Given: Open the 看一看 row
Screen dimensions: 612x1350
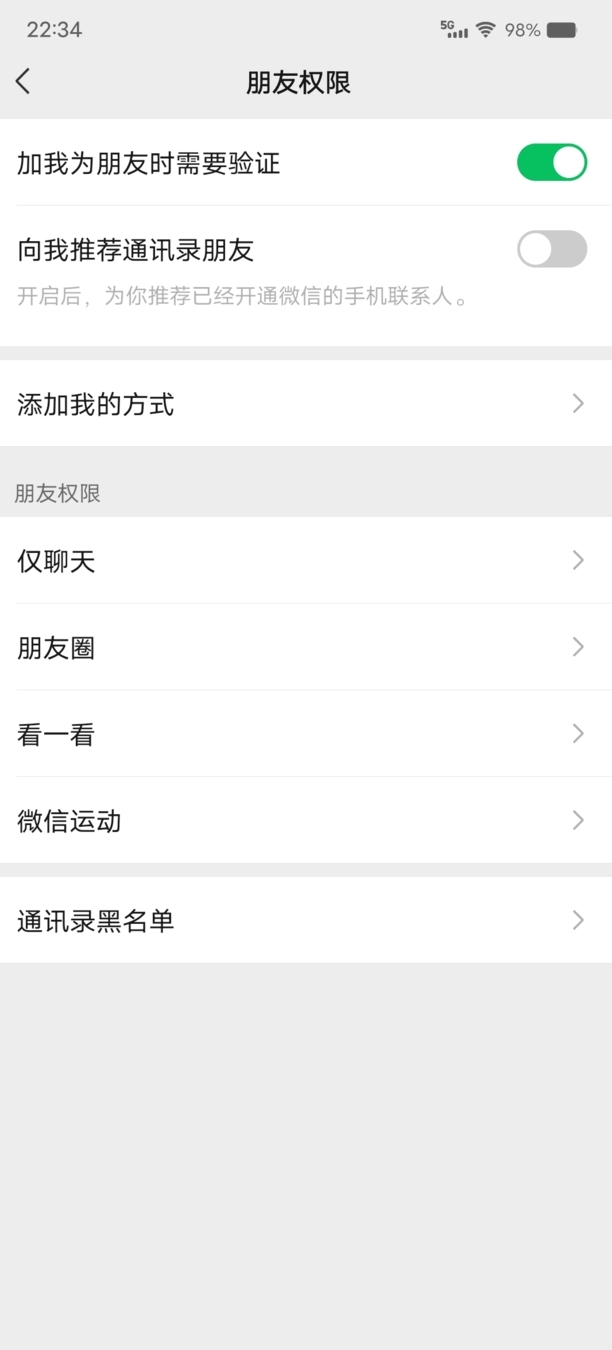Looking at the screenshot, I should [x=306, y=734].
